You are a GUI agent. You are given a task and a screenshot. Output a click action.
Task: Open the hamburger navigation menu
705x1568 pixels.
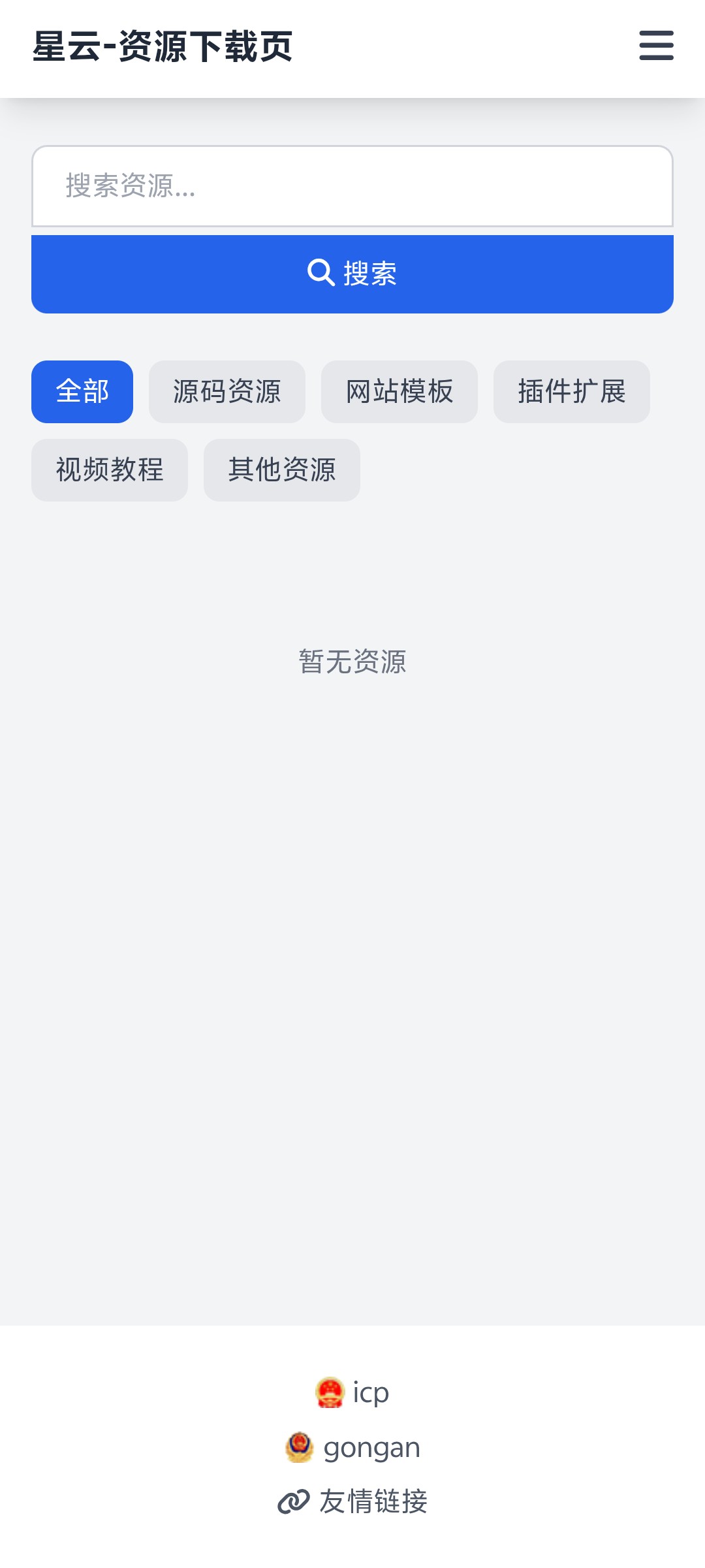pos(655,47)
